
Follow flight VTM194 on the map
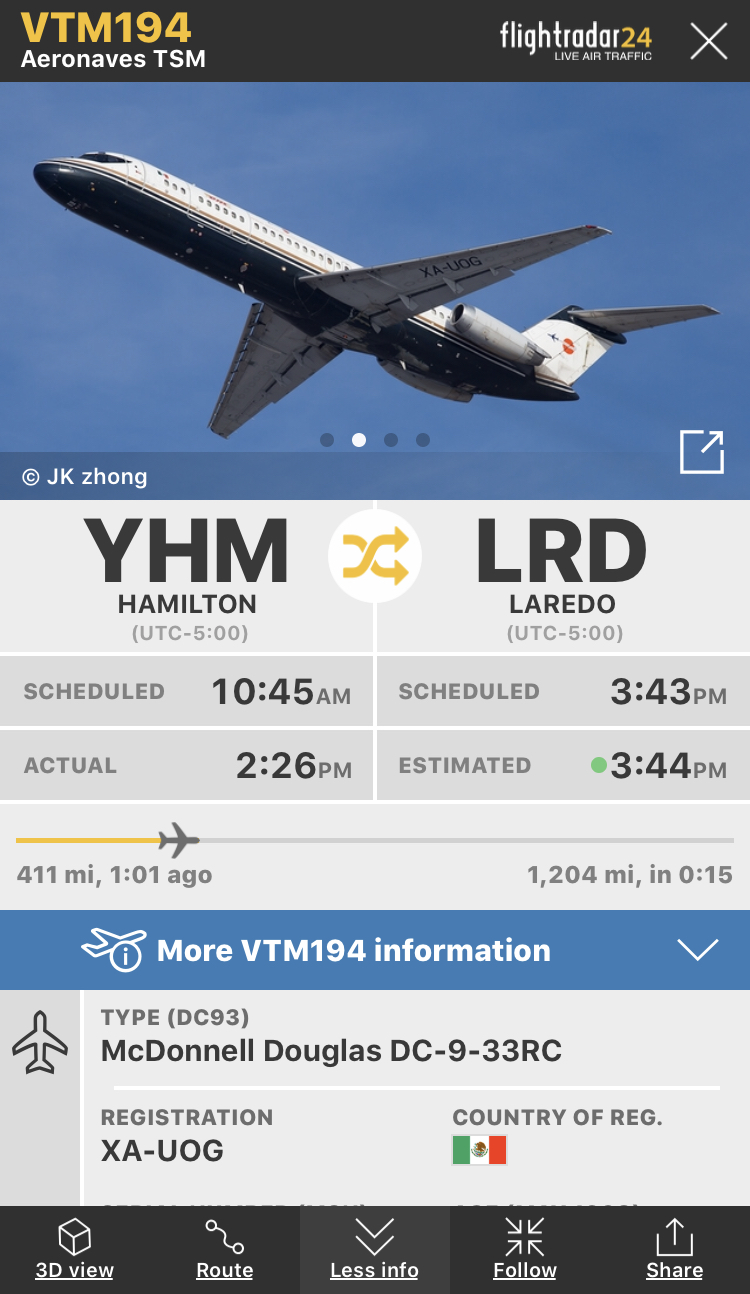click(524, 1250)
